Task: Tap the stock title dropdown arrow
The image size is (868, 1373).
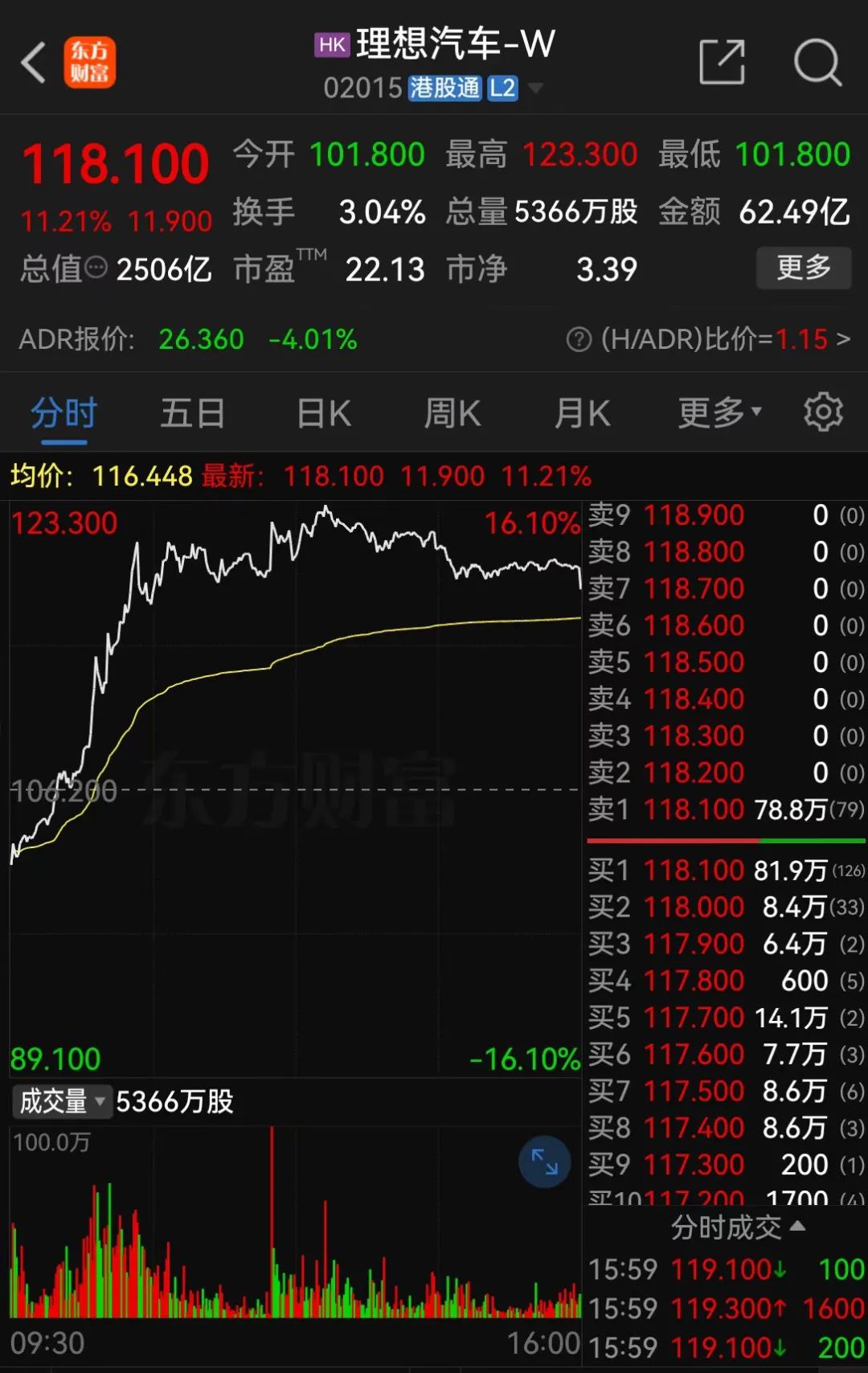Action: tap(535, 87)
